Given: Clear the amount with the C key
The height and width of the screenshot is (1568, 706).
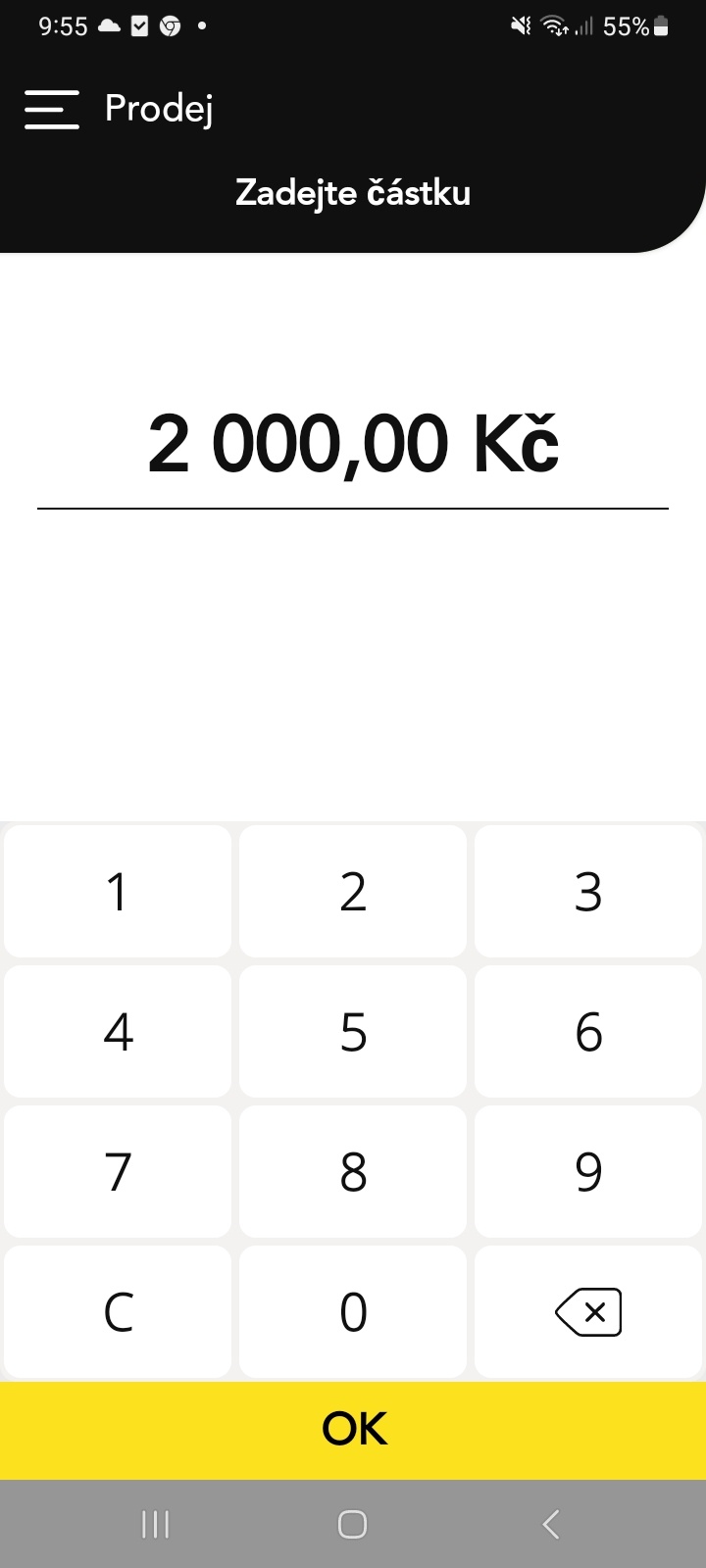Looking at the screenshot, I should pos(118,1312).
